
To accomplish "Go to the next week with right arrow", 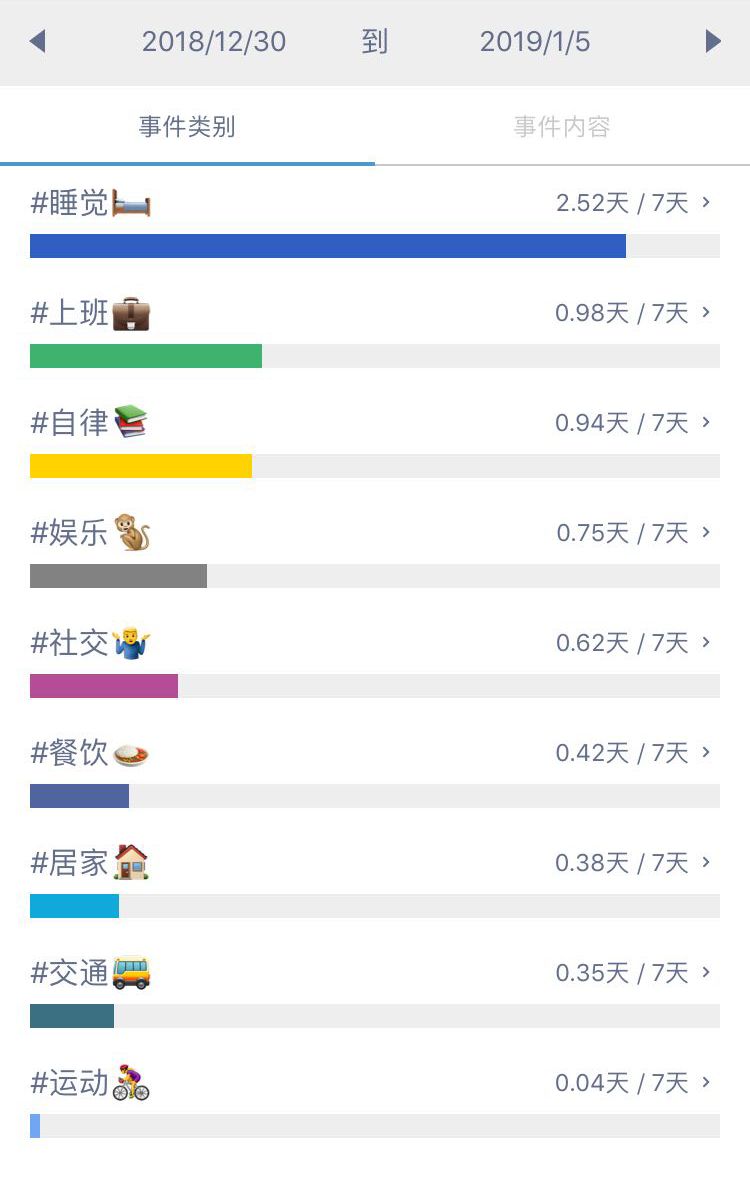I will pyautogui.click(x=712, y=42).
